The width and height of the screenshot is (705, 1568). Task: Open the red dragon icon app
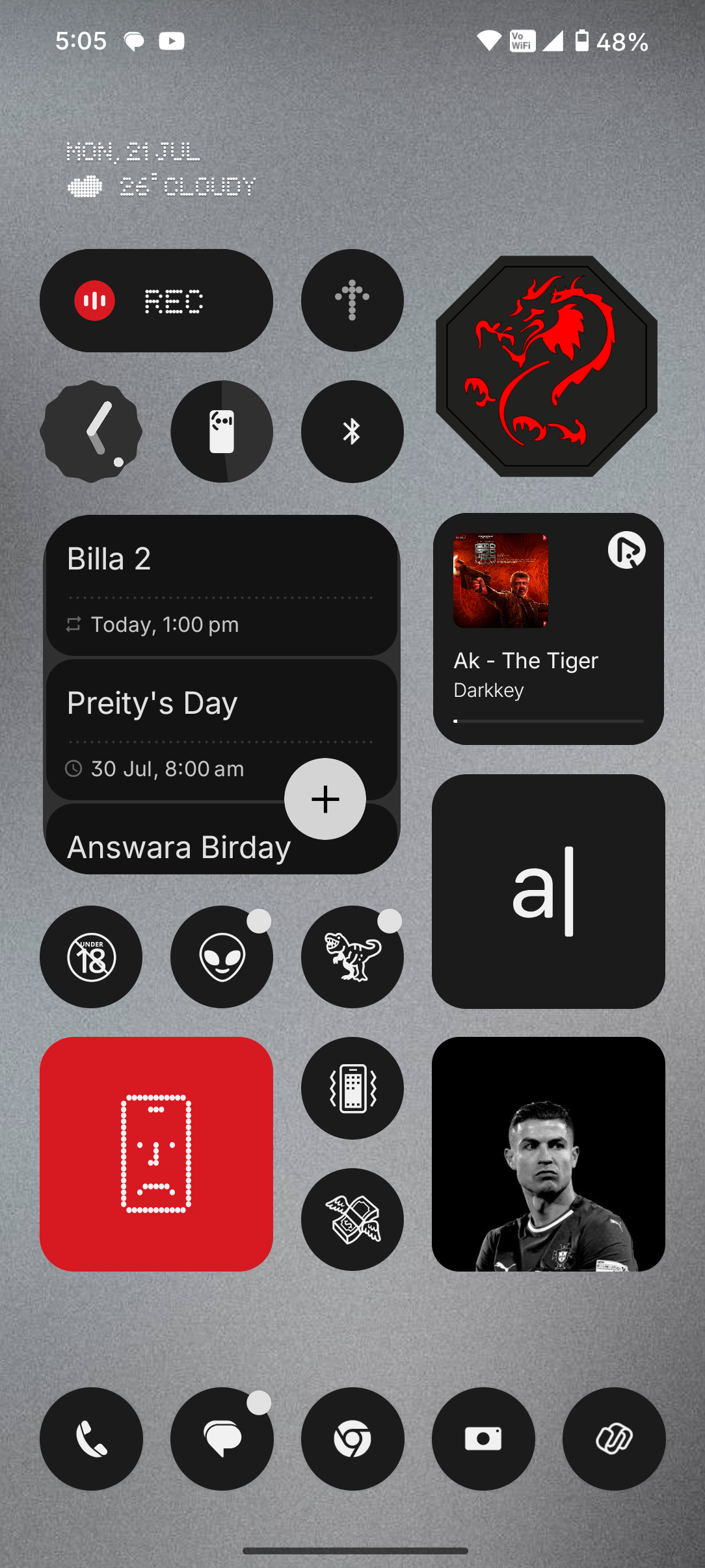[546, 366]
